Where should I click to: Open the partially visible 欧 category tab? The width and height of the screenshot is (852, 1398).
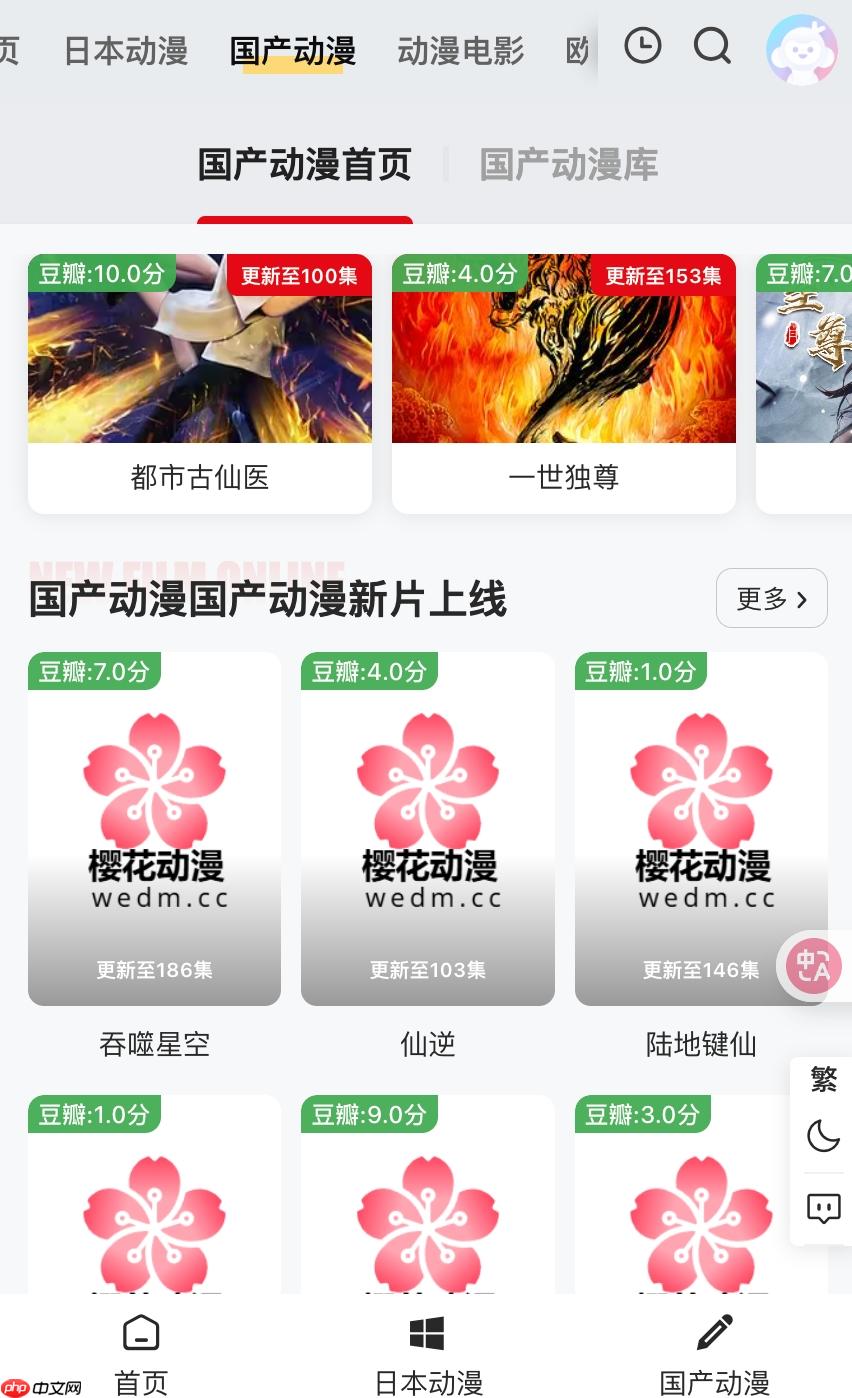577,52
